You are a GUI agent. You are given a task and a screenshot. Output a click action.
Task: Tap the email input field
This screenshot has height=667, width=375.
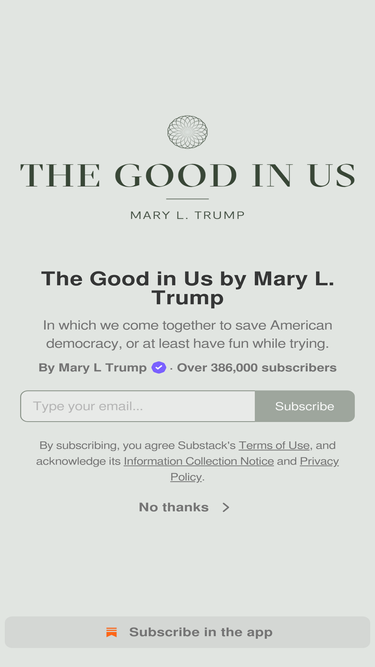138,406
